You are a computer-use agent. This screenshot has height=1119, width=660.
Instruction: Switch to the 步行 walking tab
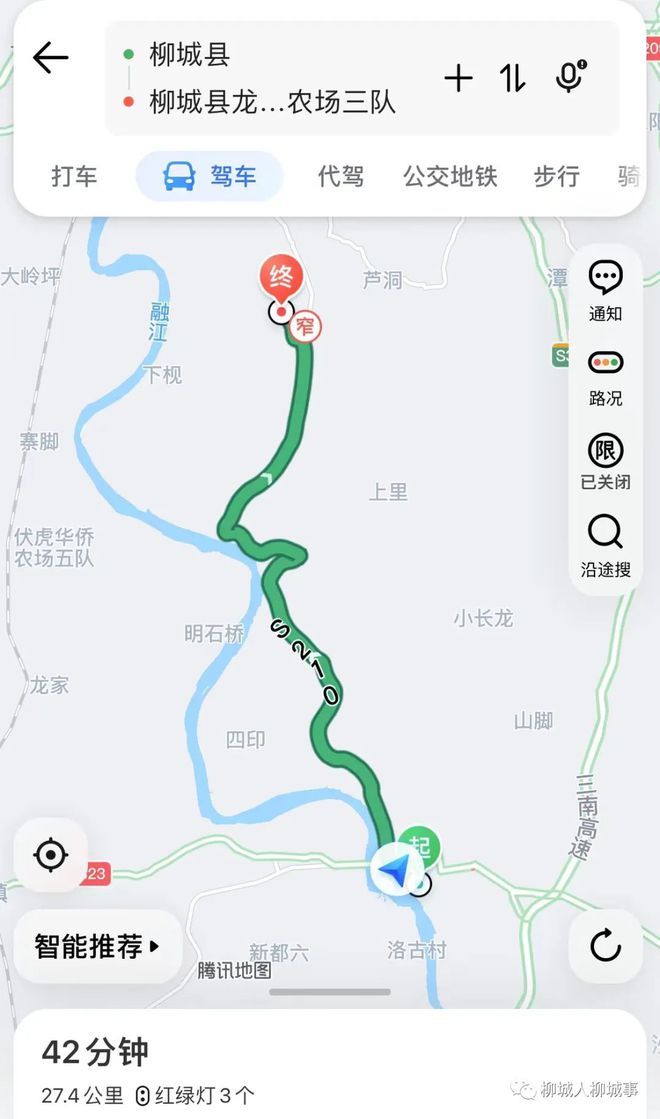click(556, 177)
